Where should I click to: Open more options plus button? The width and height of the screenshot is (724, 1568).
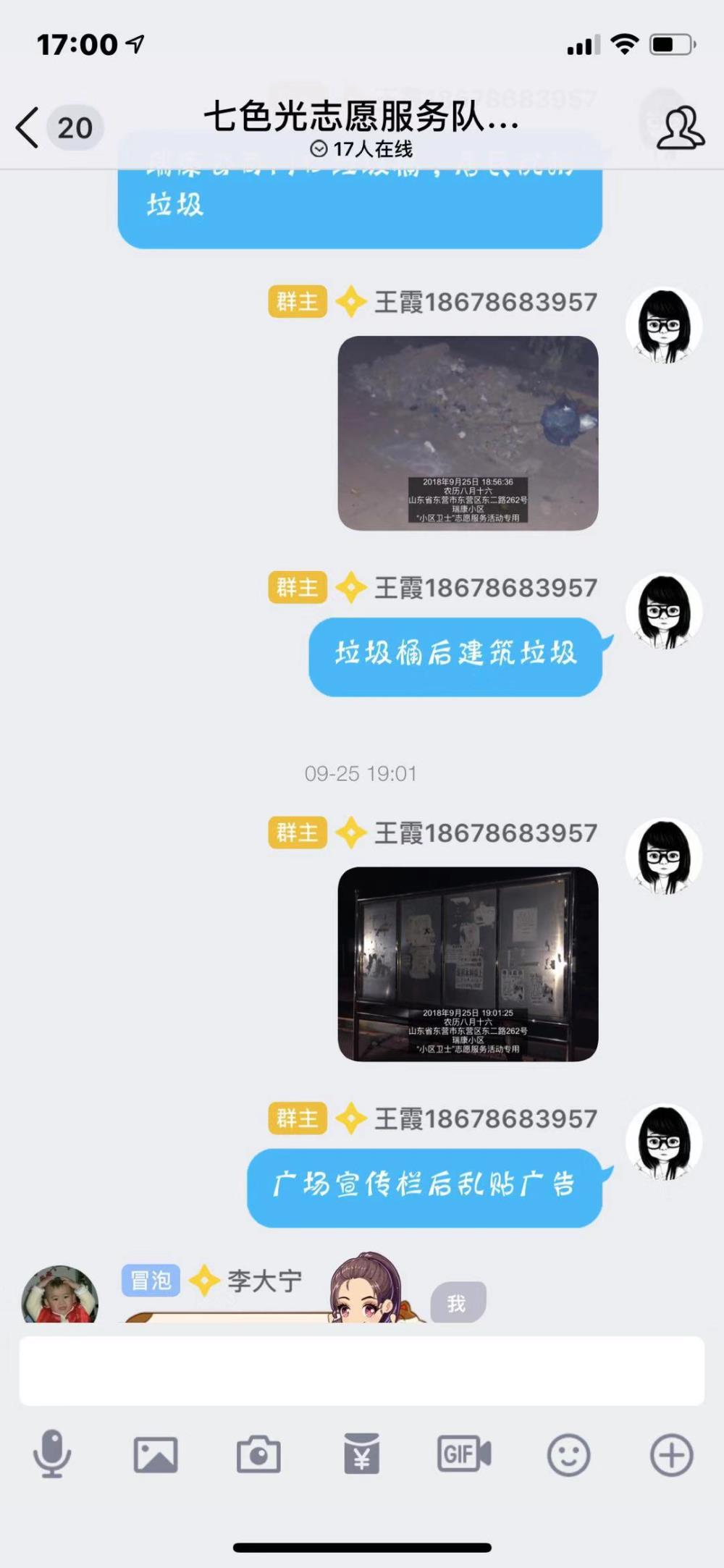click(x=672, y=1454)
